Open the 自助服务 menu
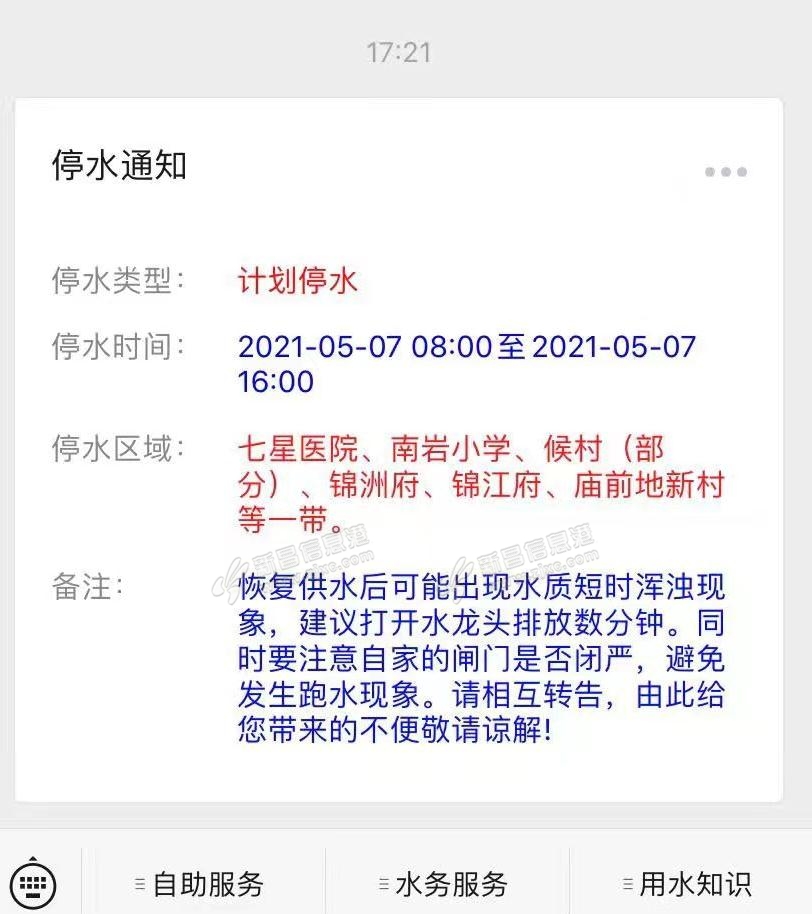This screenshot has height=914, width=812. (200, 884)
